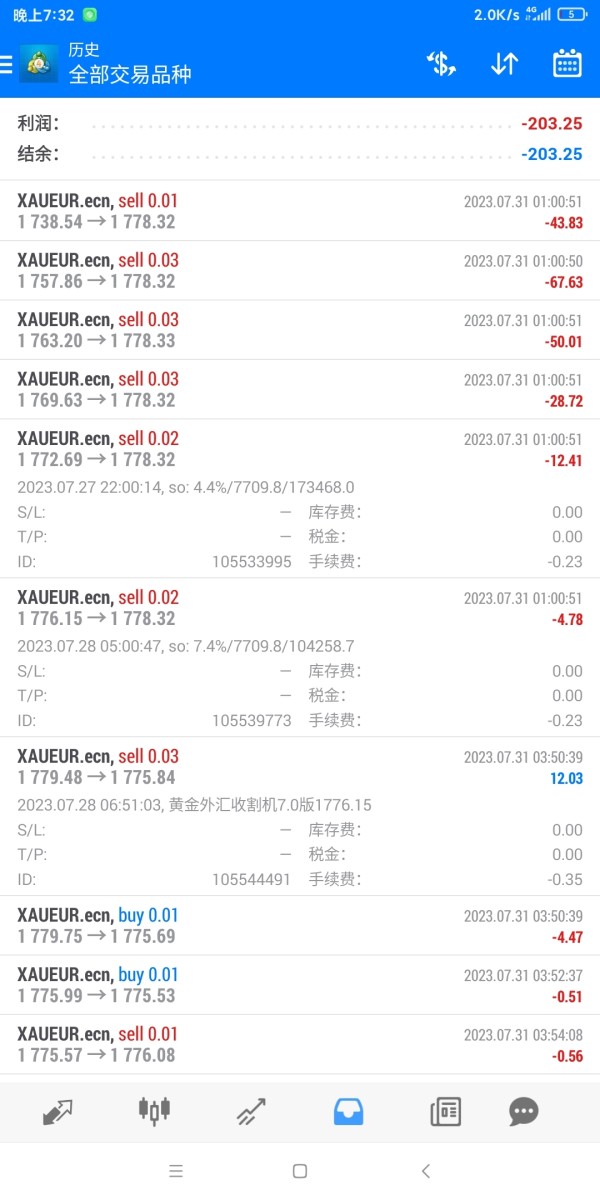Expand the sell 0.01 trade at 1 738.54
This screenshot has height=1200, width=600.
[x=300, y=211]
